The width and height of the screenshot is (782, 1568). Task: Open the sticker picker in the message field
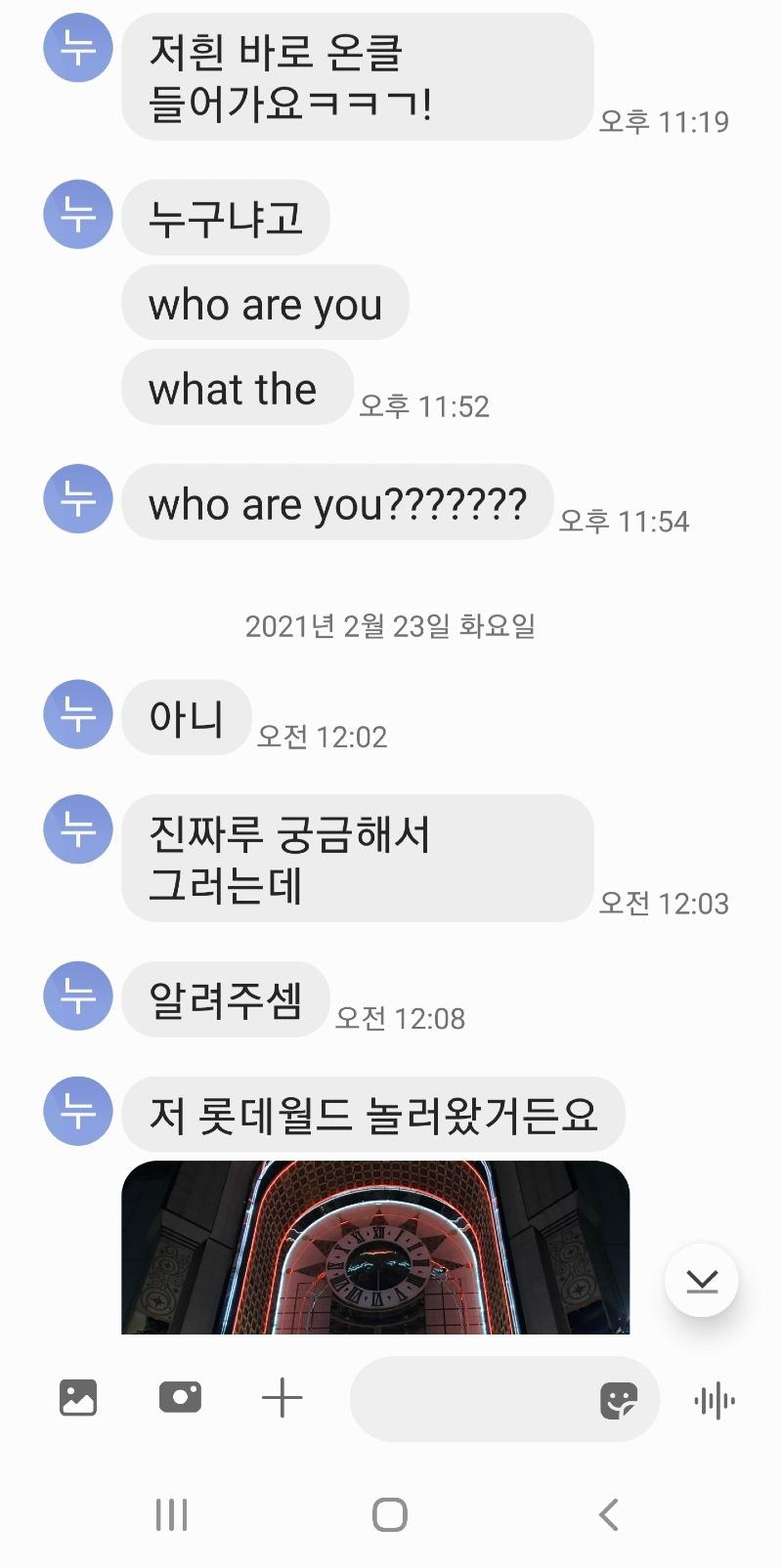(x=618, y=1401)
